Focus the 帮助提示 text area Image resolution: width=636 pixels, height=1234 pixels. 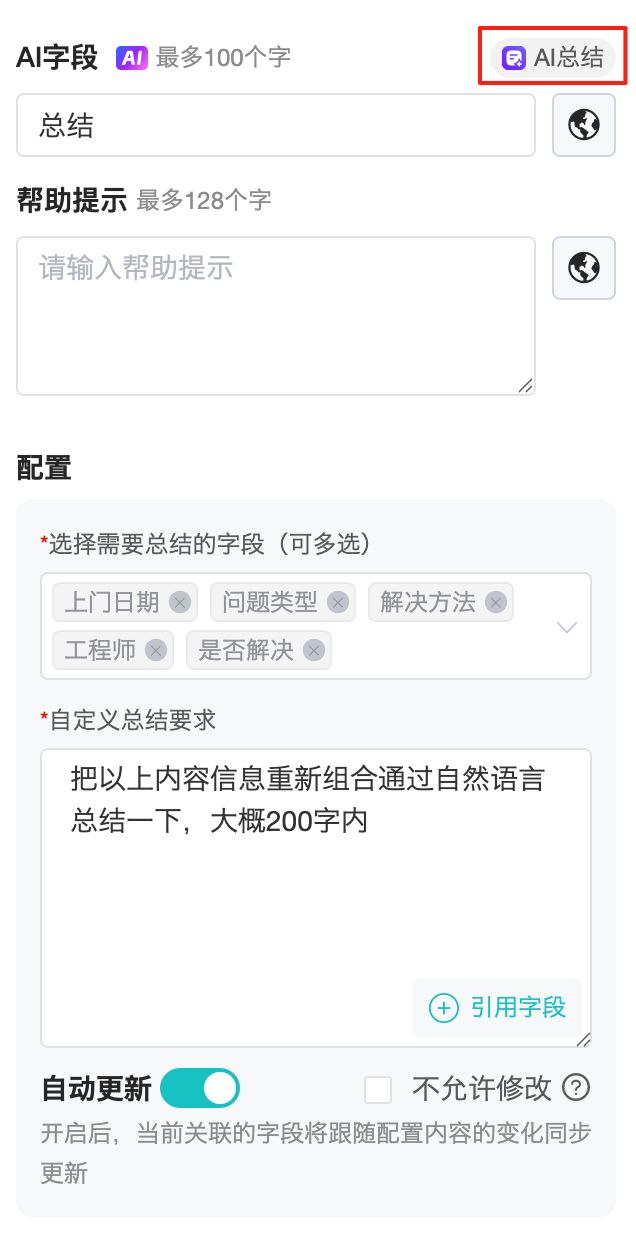click(276, 315)
